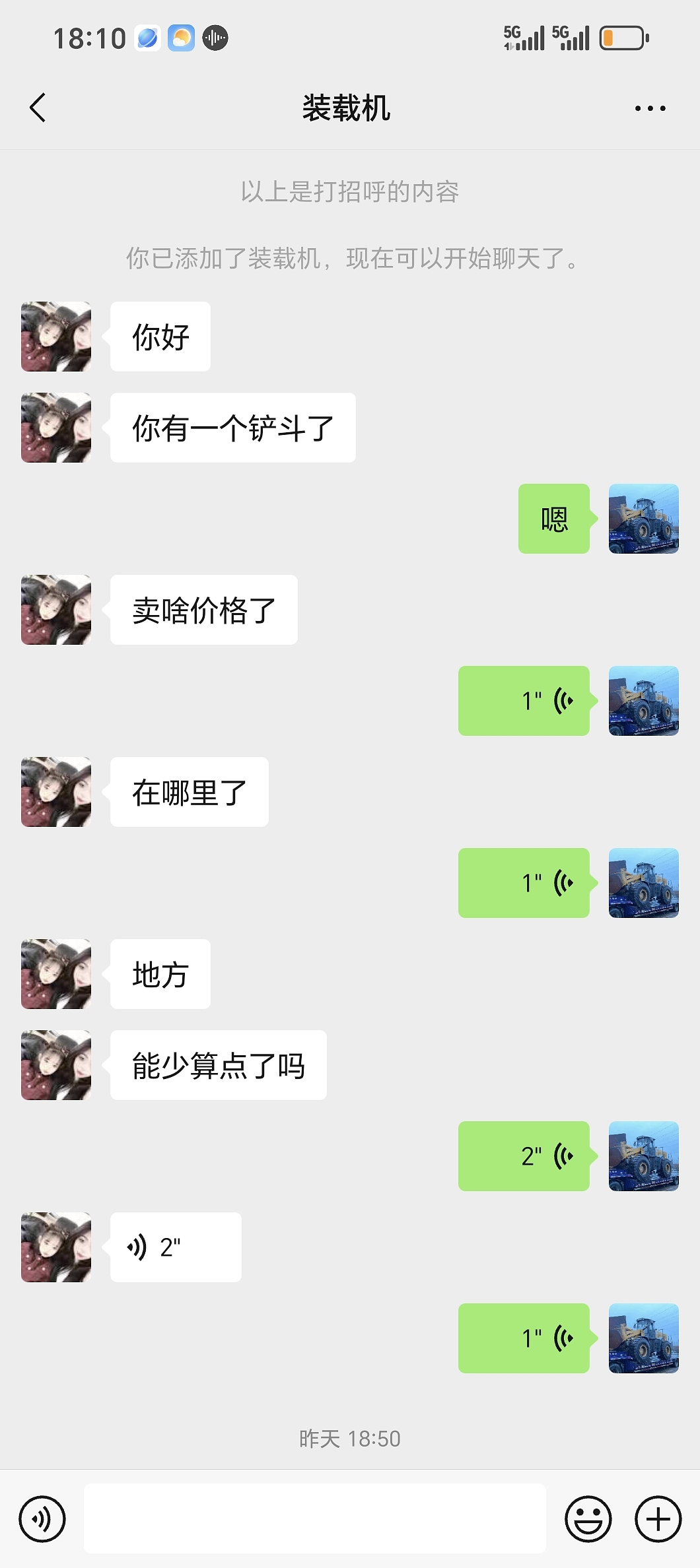
Task: Play the sent 2" voice message
Action: [524, 1156]
